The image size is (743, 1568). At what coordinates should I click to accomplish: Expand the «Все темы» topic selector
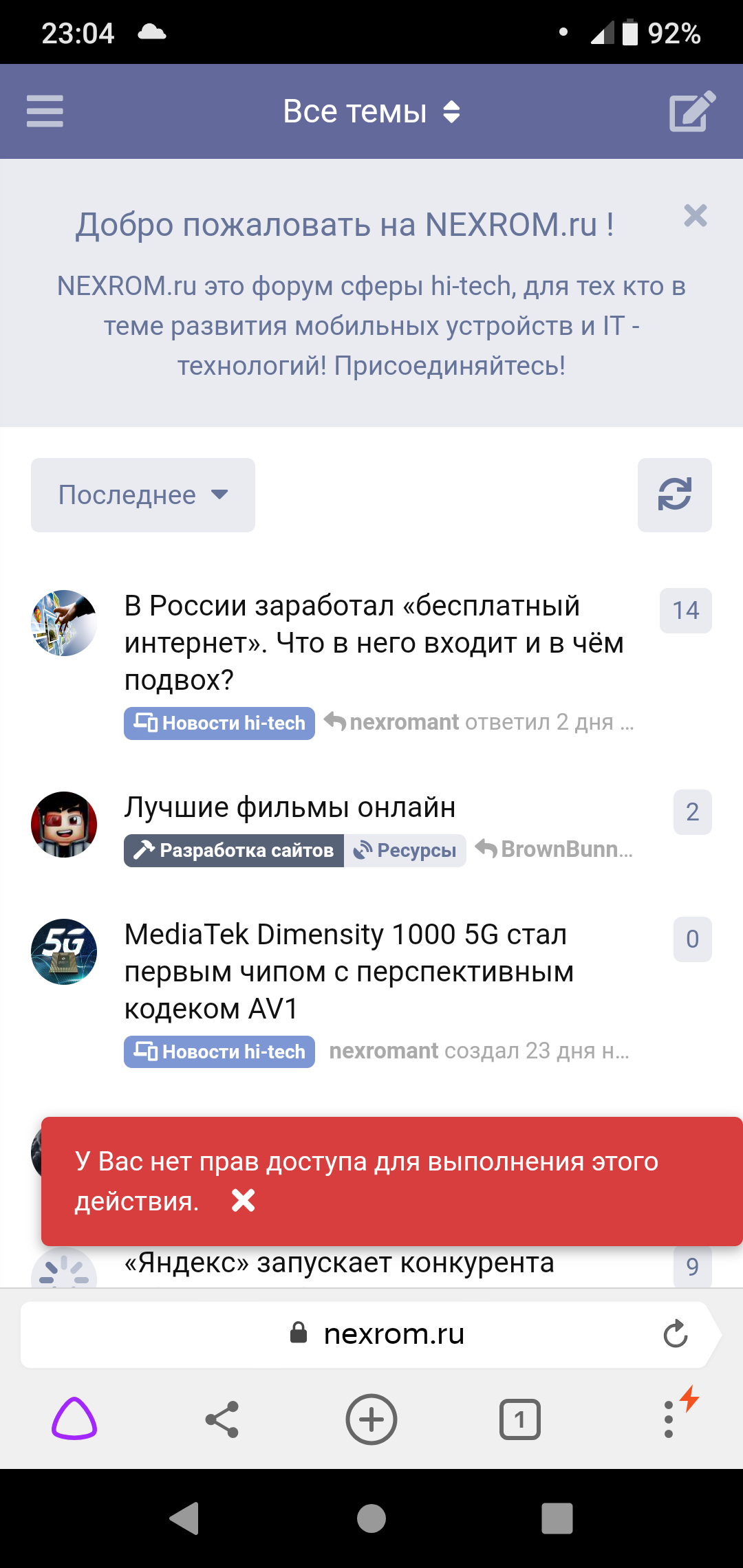pos(371,111)
